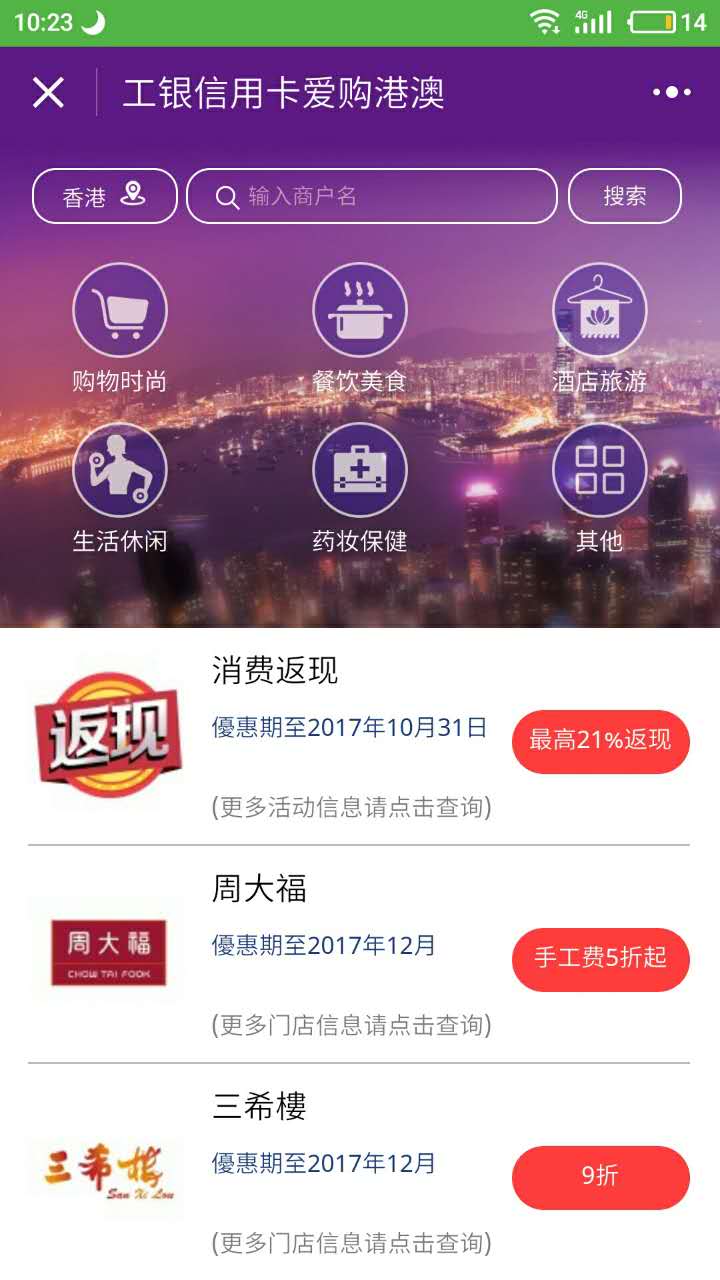720x1280 pixels.
Task: Tap the 手工费5折起 button
Action: pyautogui.click(x=600, y=959)
